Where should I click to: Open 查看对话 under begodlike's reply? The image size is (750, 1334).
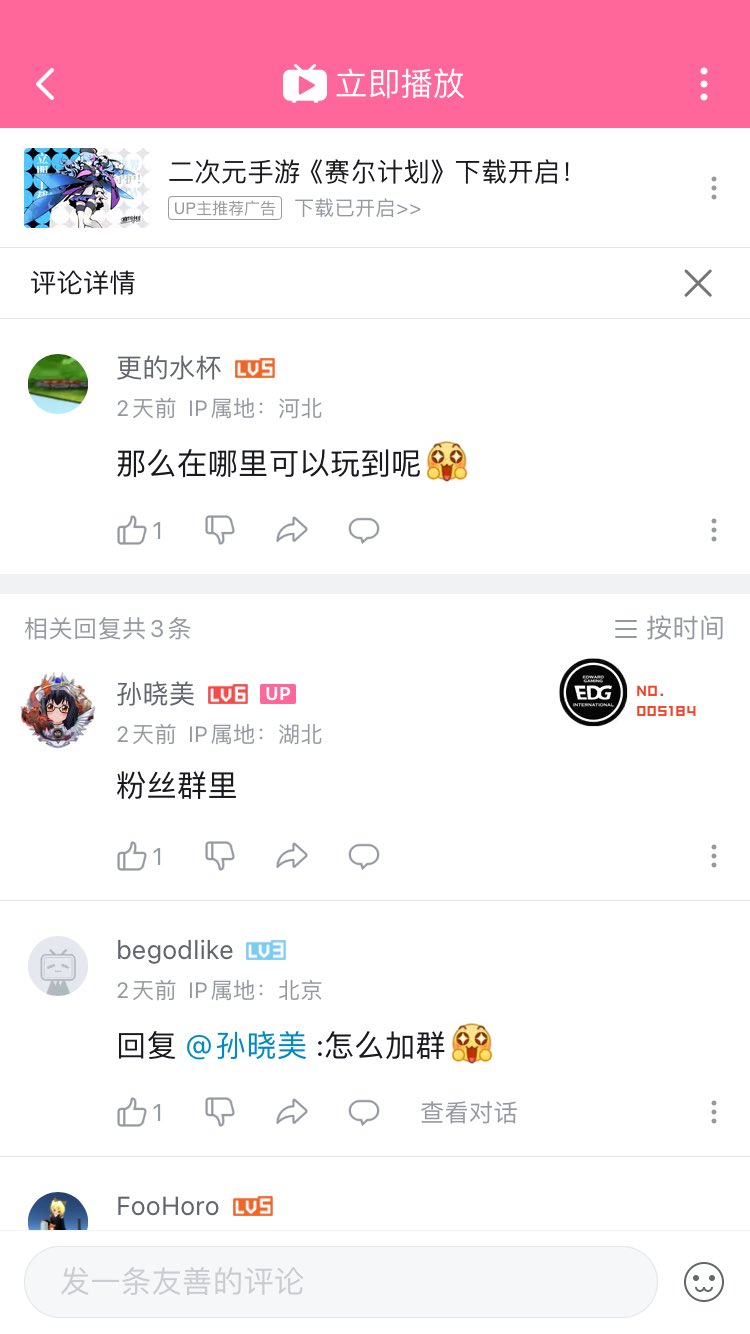coord(468,1112)
